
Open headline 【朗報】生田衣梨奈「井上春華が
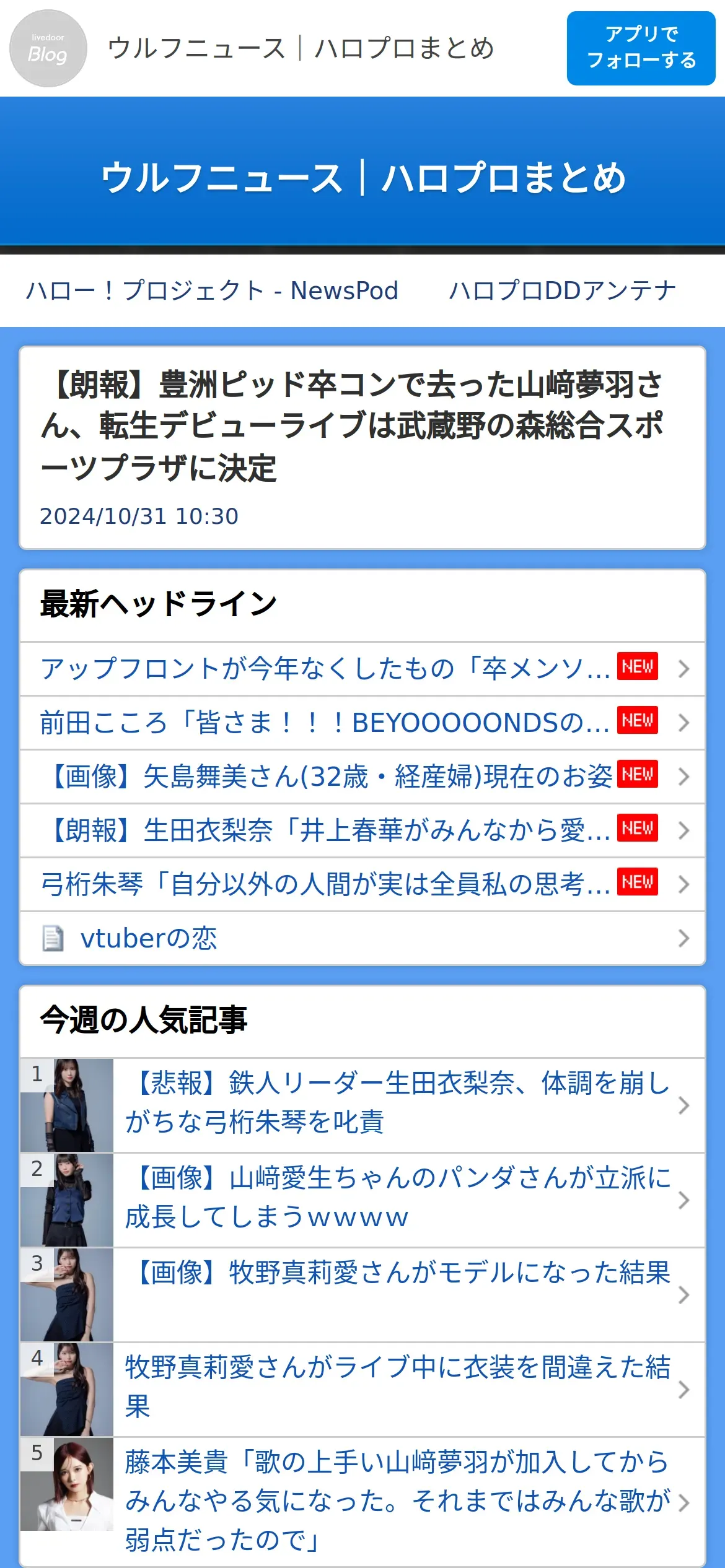pos(362,830)
